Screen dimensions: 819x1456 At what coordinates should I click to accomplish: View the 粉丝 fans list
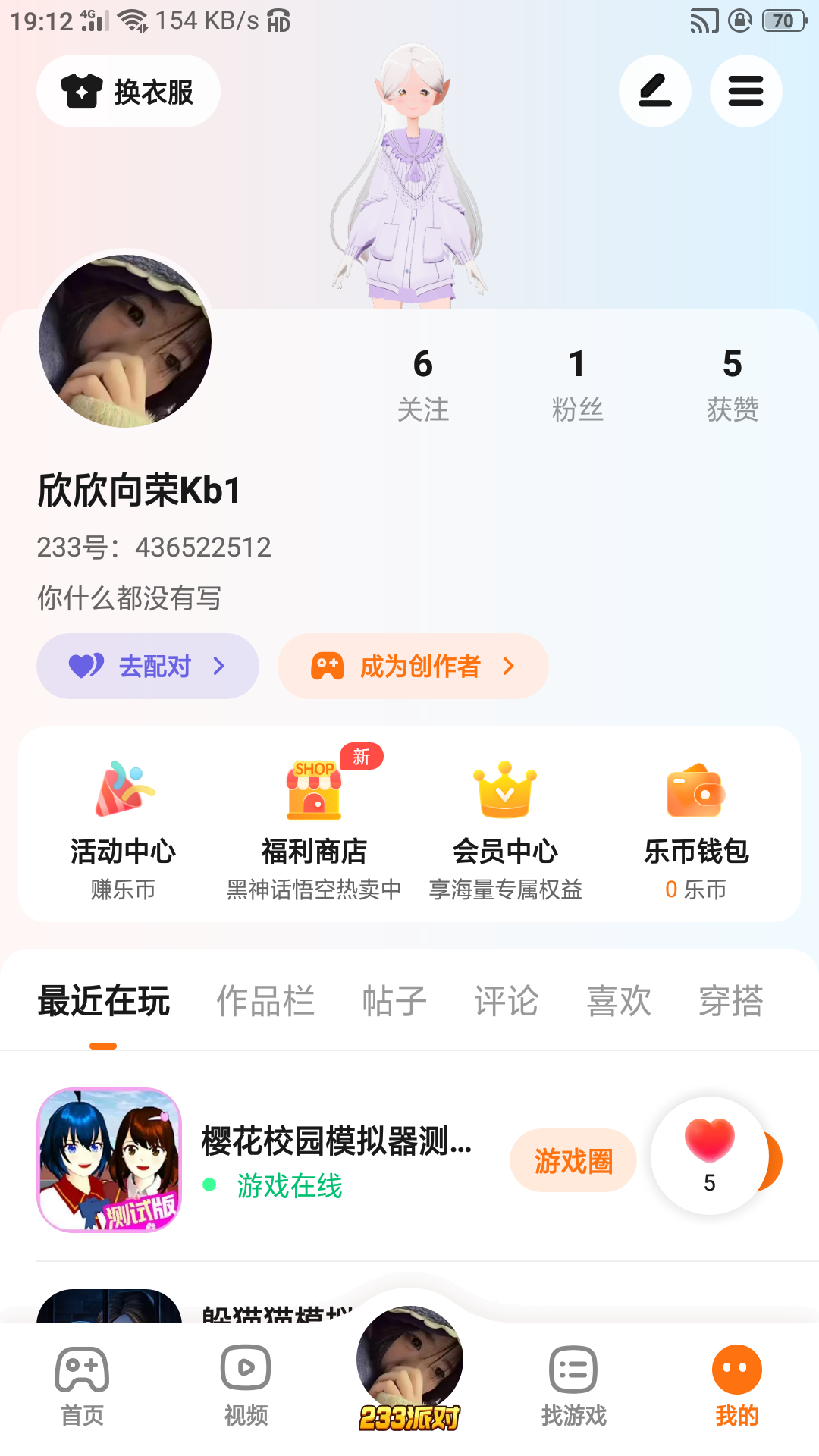coord(577,384)
